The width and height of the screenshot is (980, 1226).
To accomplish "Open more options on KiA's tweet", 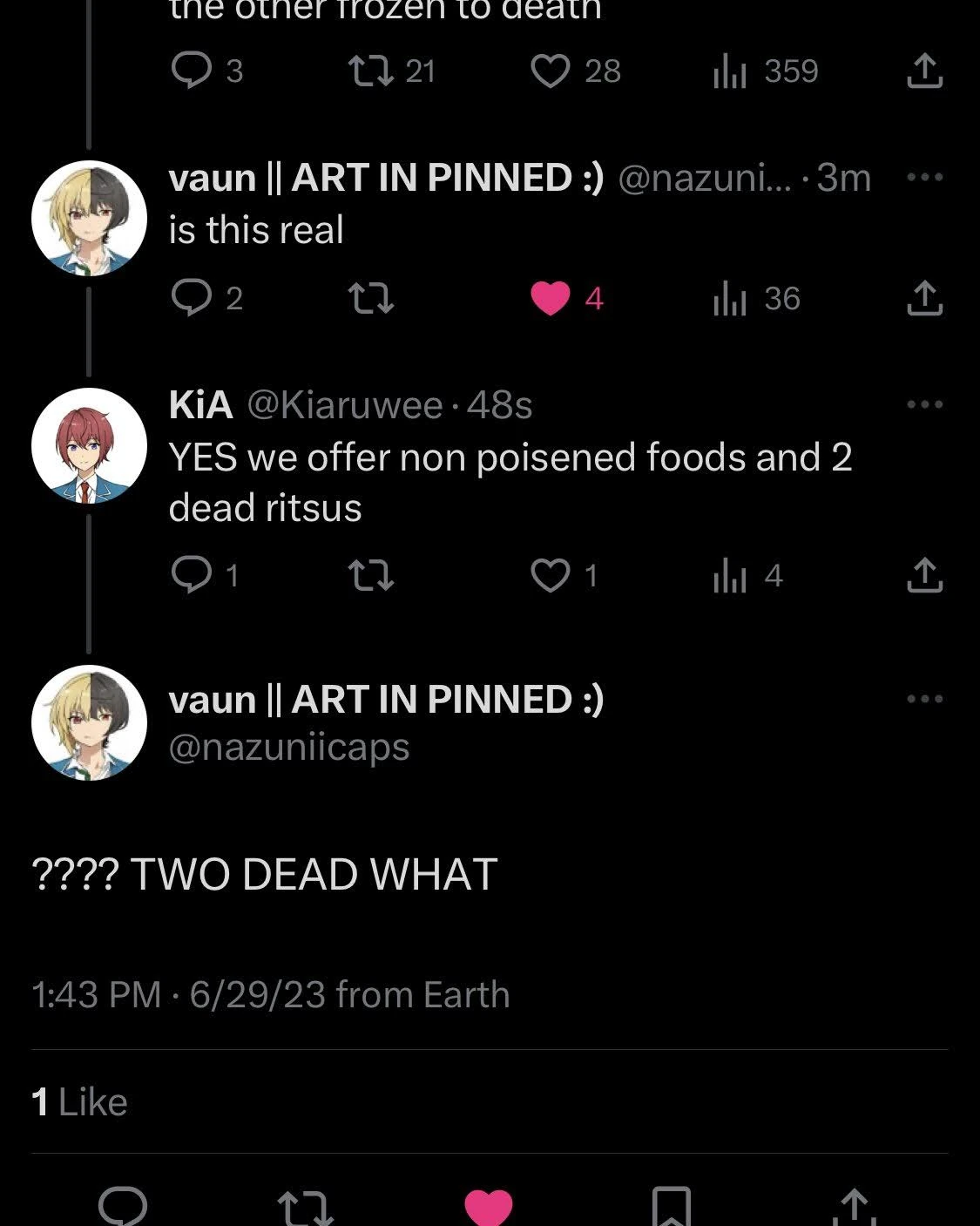I will [924, 404].
